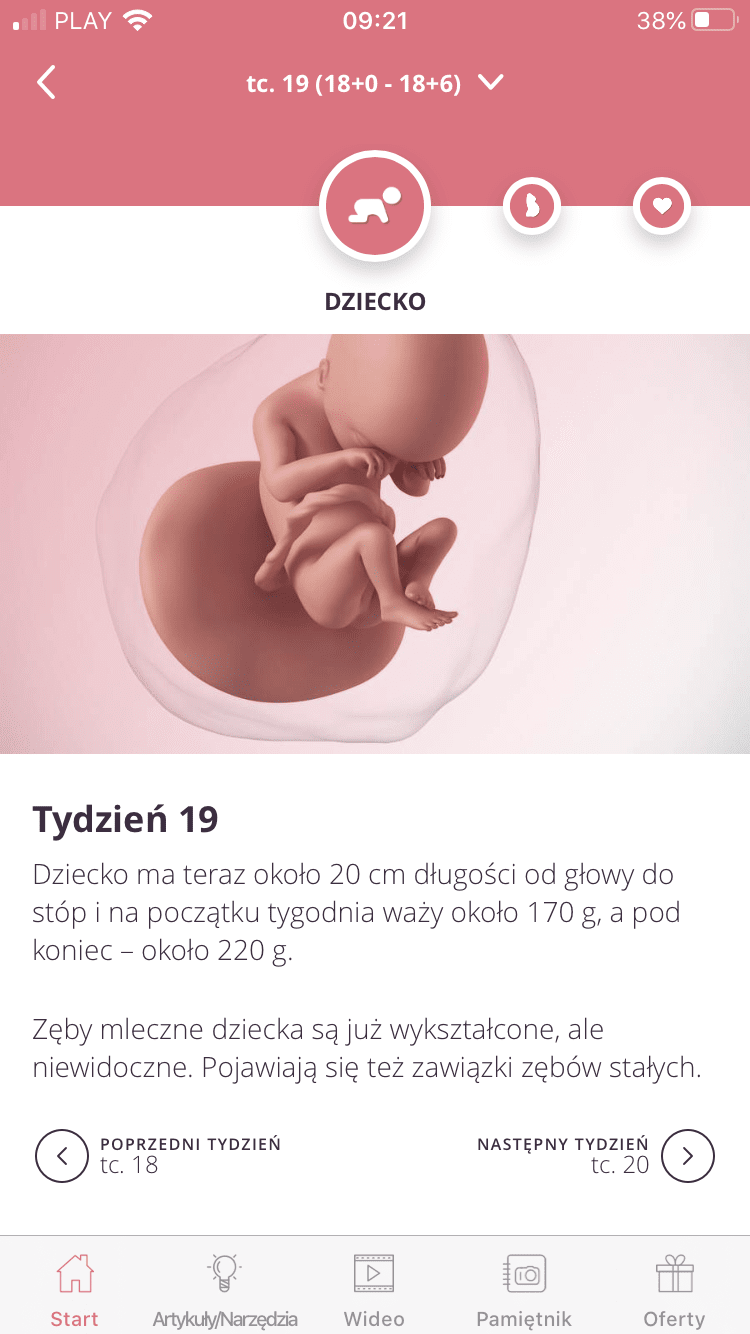Go back using the top-left arrow
This screenshot has width=750, height=1334.
(x=46, y=83)
